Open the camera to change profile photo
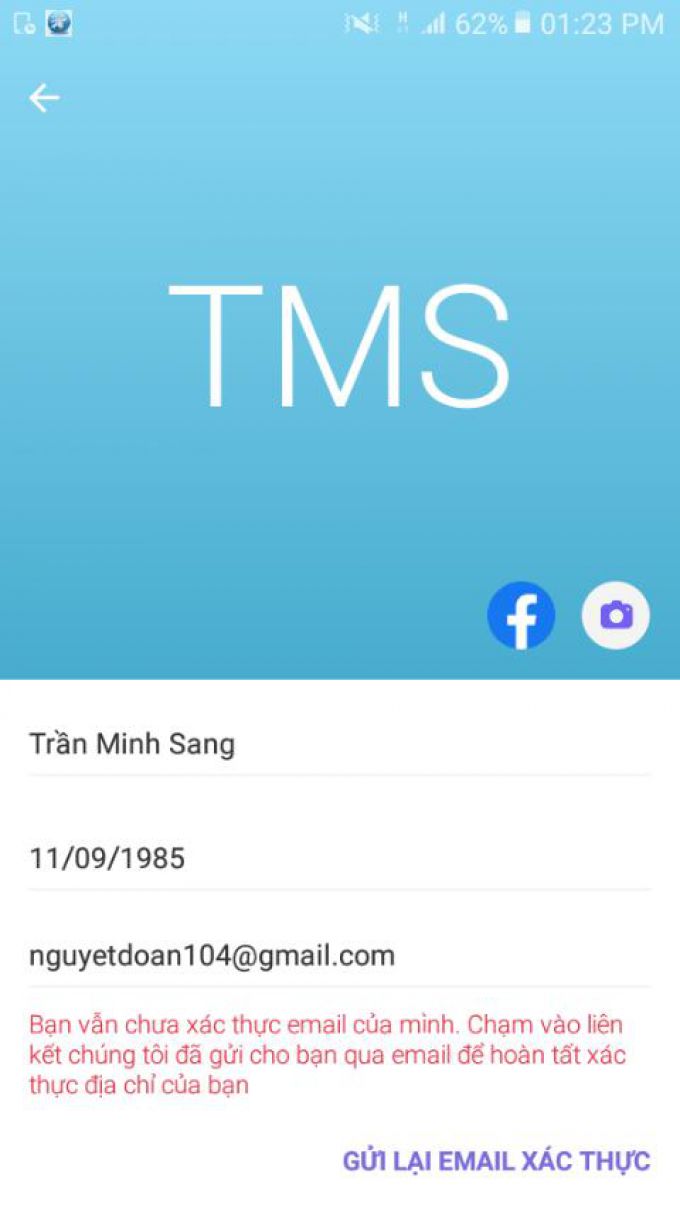 coord(616,615)
